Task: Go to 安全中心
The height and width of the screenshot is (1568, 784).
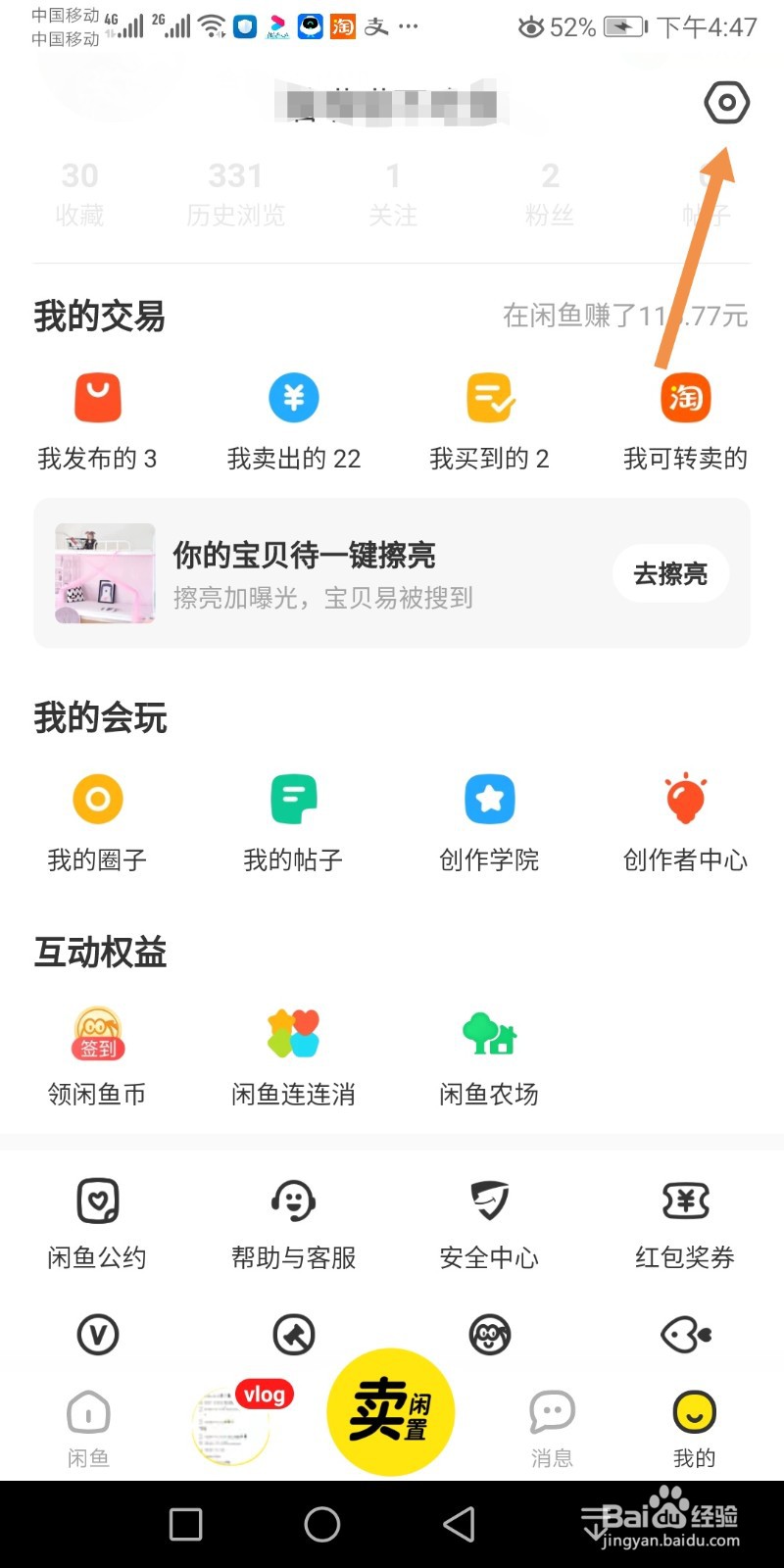Action: [489, 1222]
